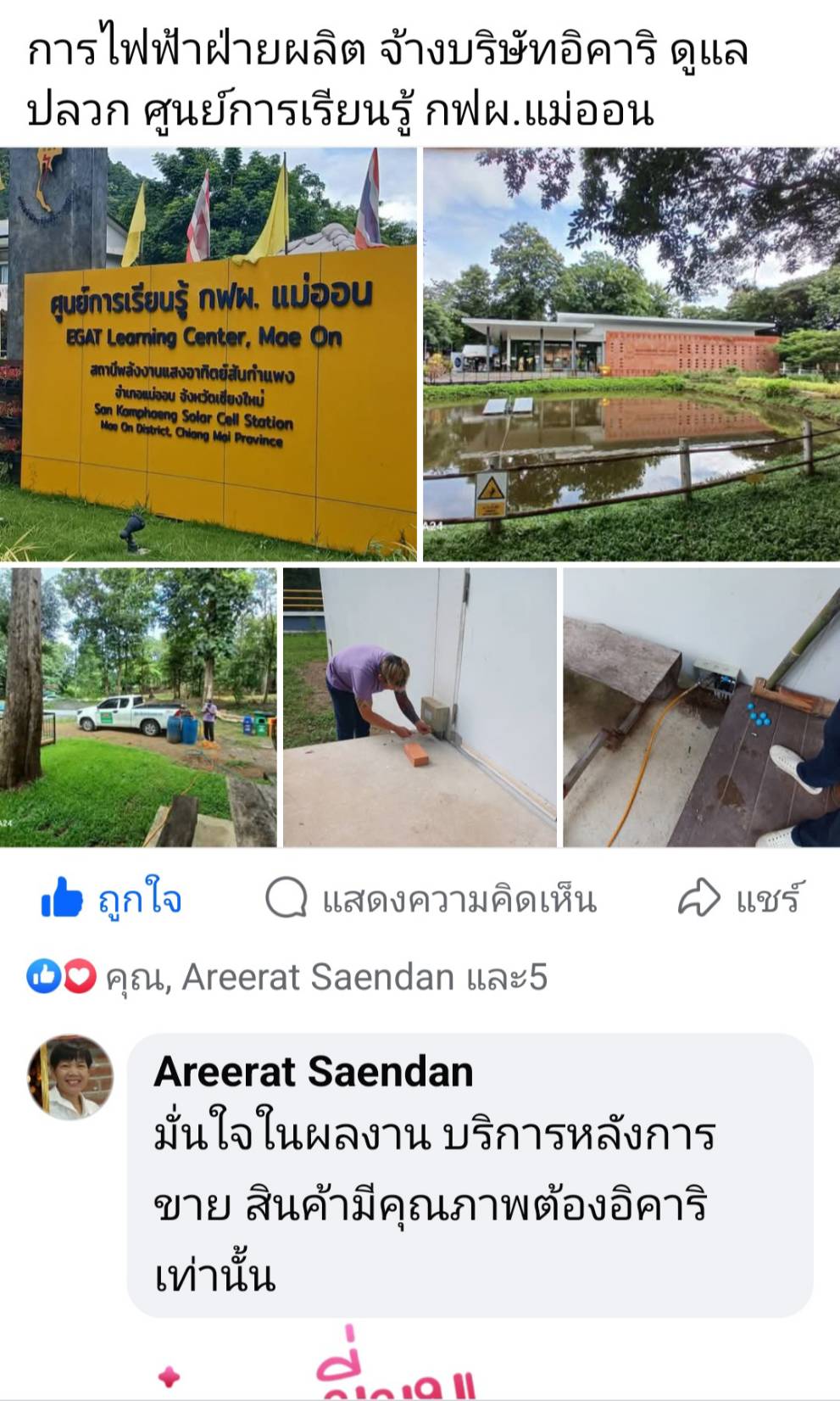Open the white pickup truck photo

click(138, 707)
